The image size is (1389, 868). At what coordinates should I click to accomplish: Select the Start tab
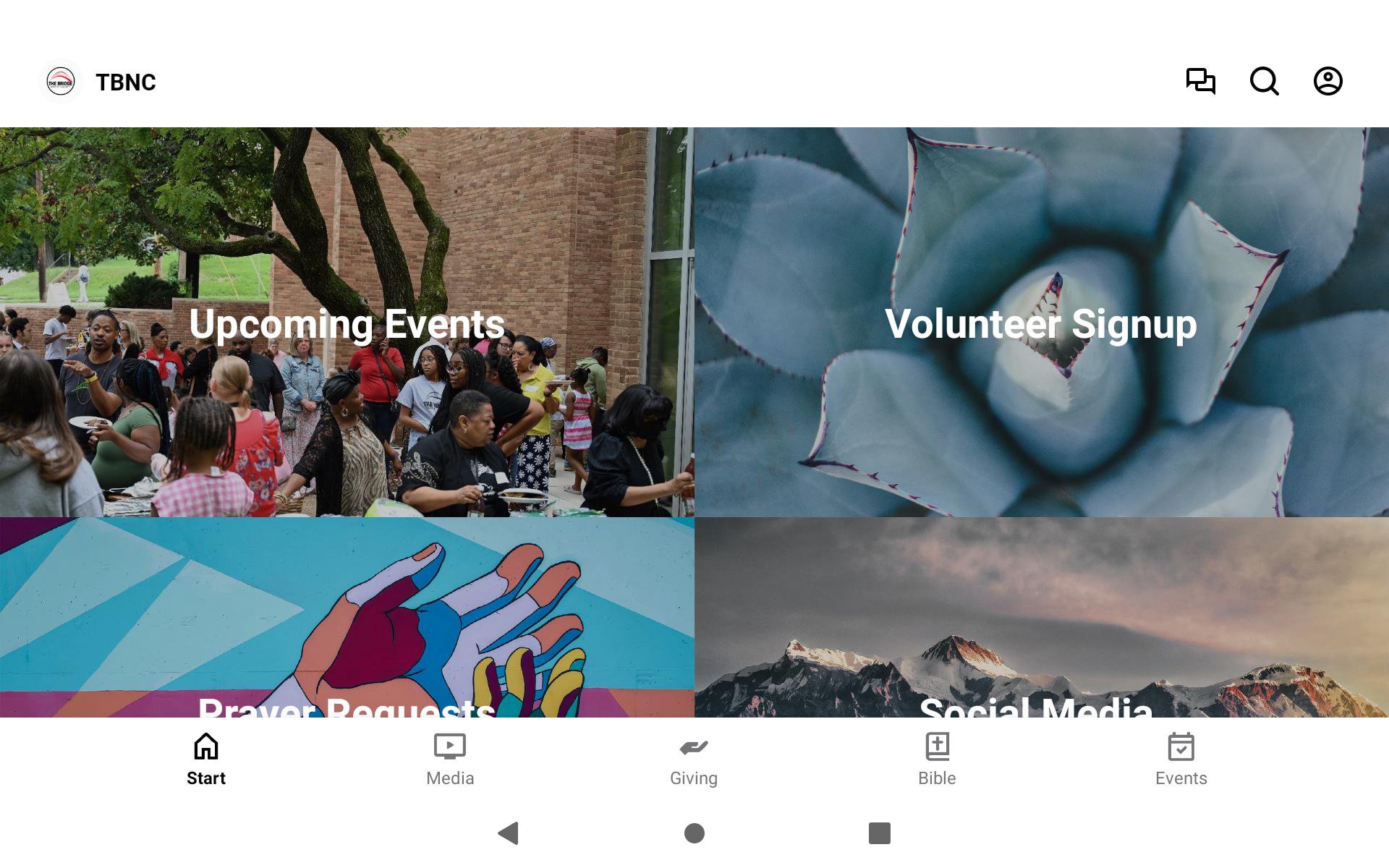(206, 759)
